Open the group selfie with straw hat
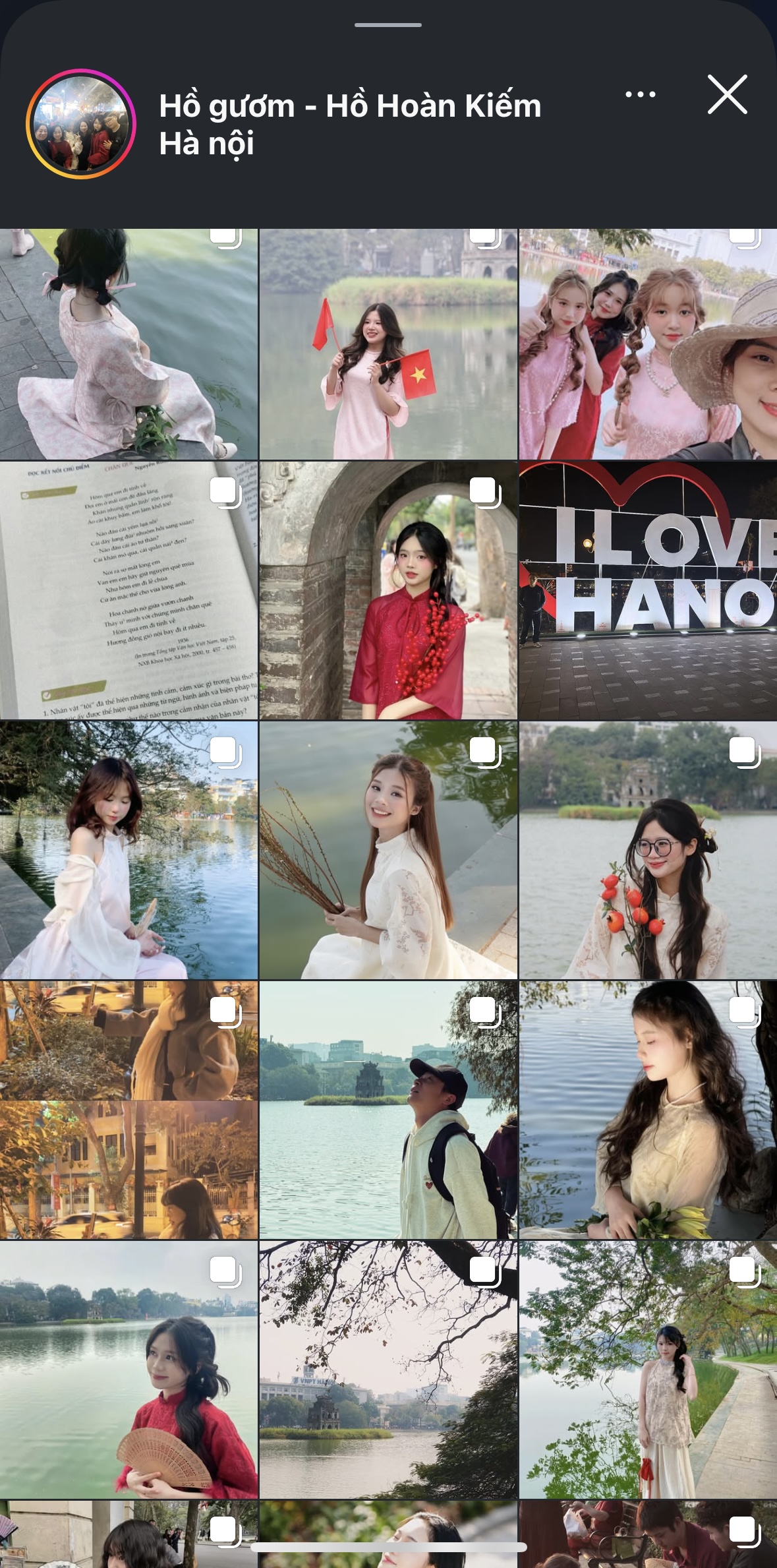 pos(648,344)
